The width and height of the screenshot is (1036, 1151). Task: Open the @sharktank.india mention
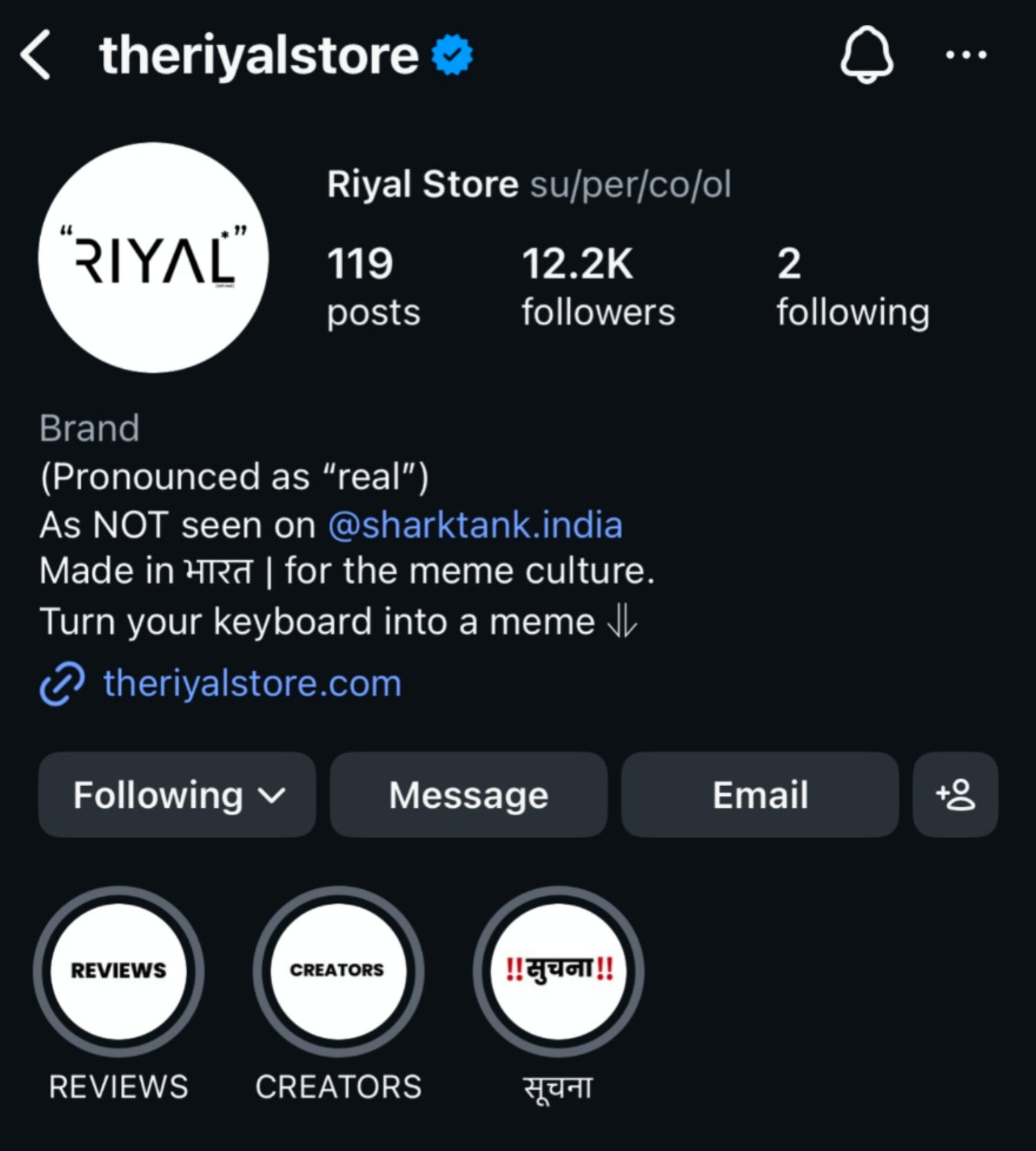(x=475, y=525)
